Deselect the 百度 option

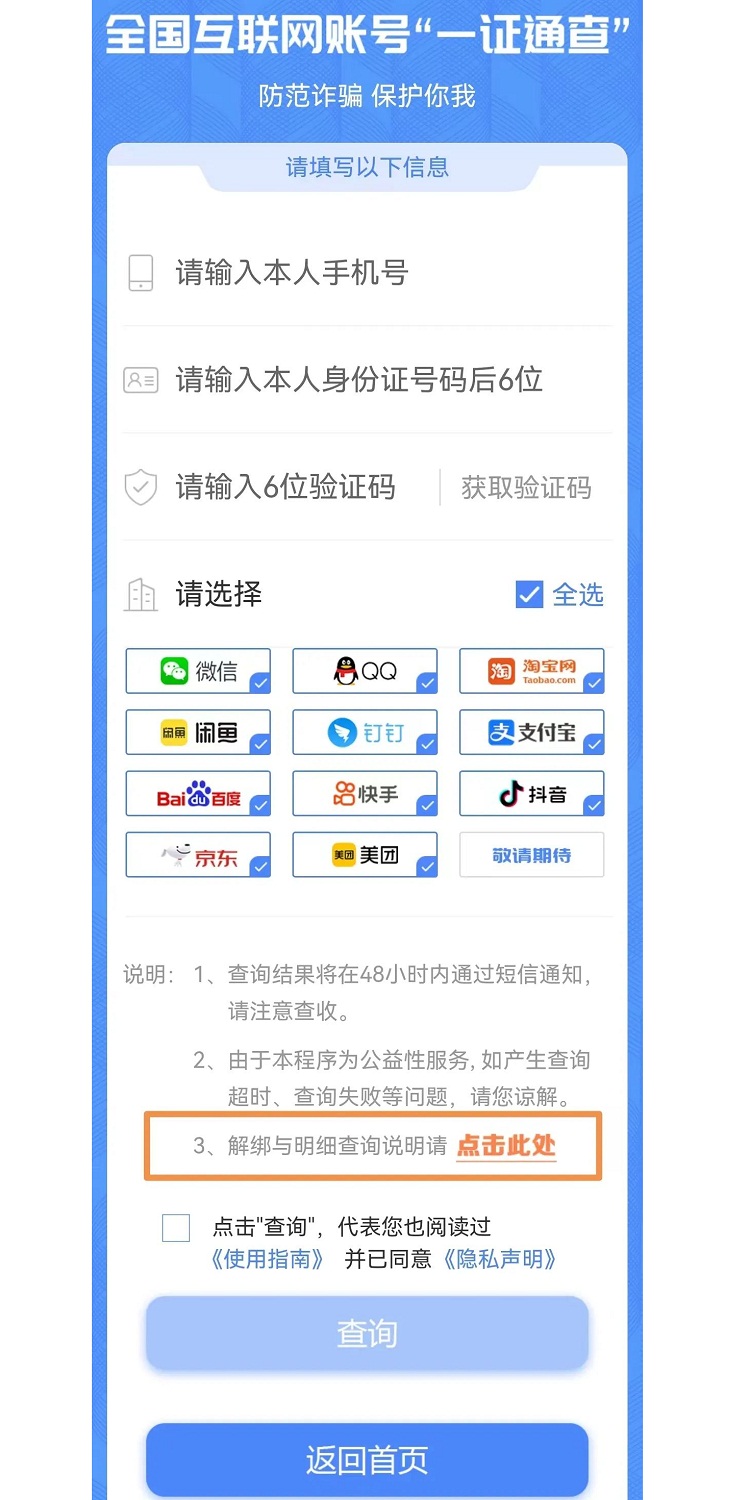tap(198, 794)
